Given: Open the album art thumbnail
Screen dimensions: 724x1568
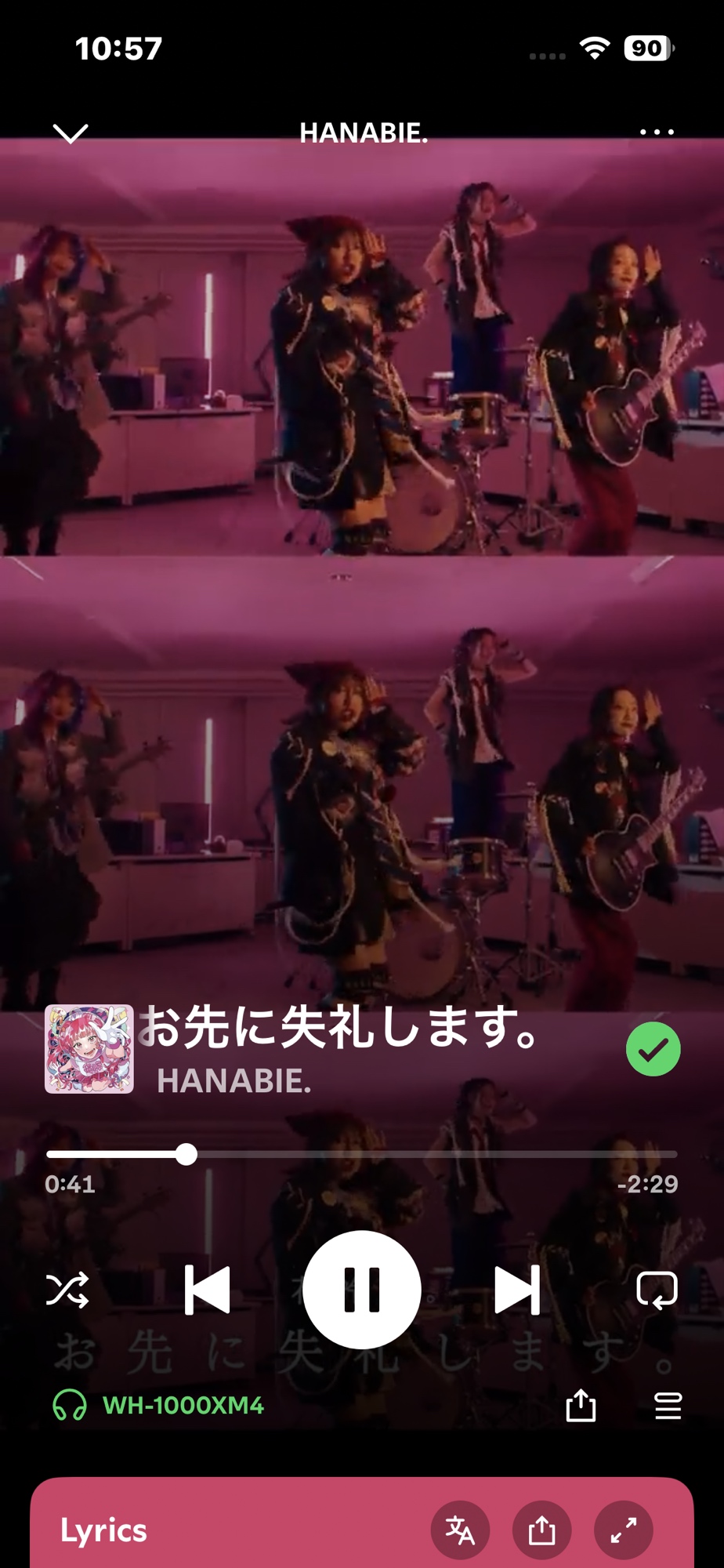Looking at the screenshot, I should pos(89,1049).
